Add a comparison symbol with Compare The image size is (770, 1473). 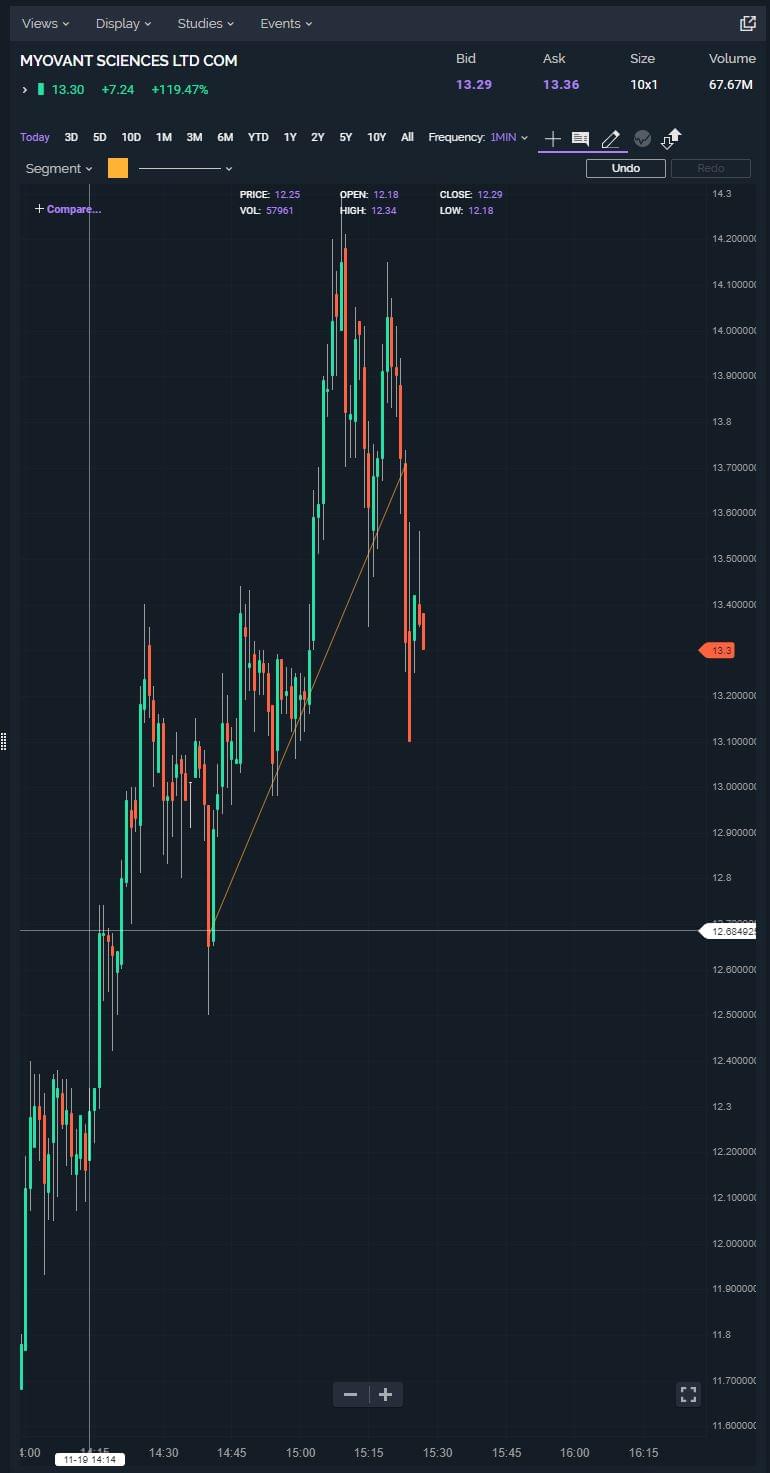(68, 209)
